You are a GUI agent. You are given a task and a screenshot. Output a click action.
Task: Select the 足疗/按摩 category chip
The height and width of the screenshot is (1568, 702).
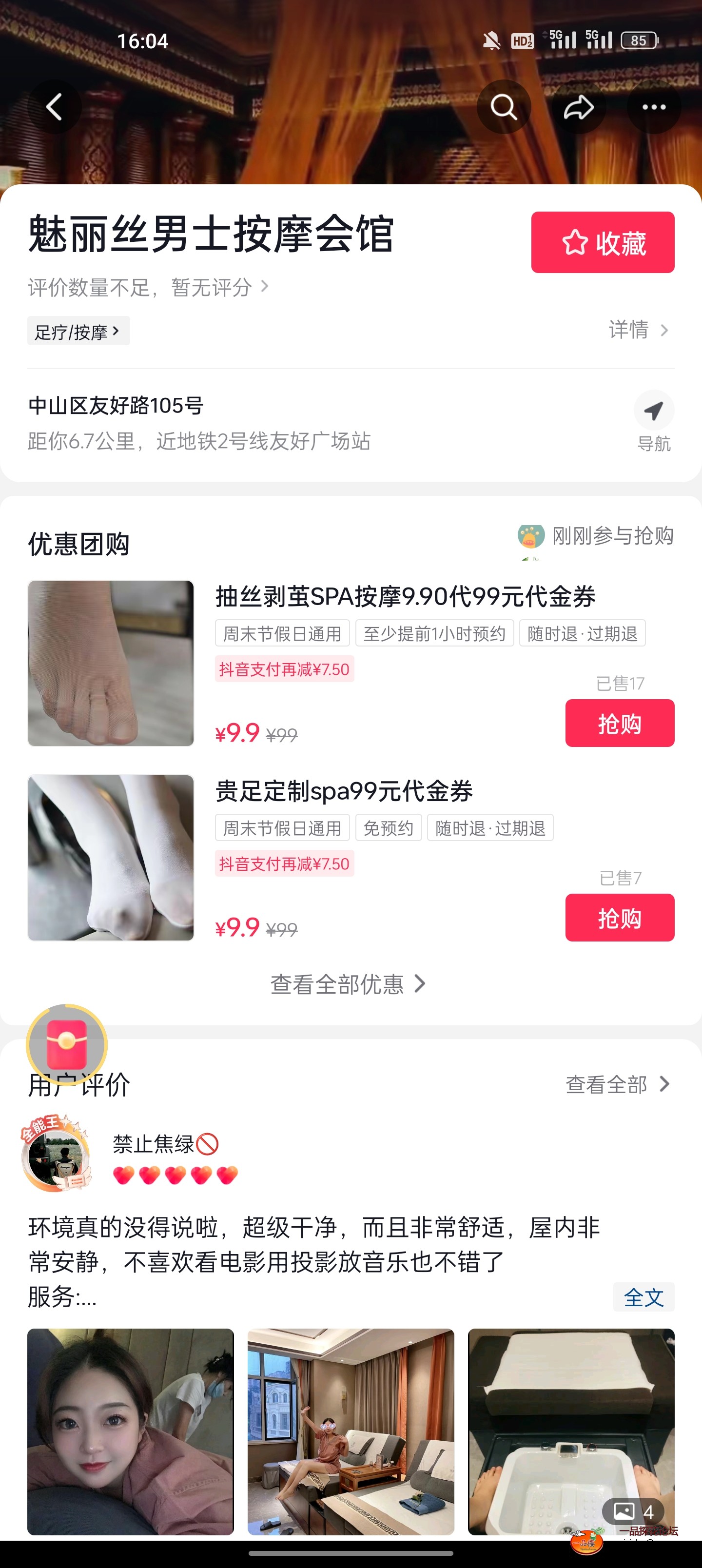78,331
